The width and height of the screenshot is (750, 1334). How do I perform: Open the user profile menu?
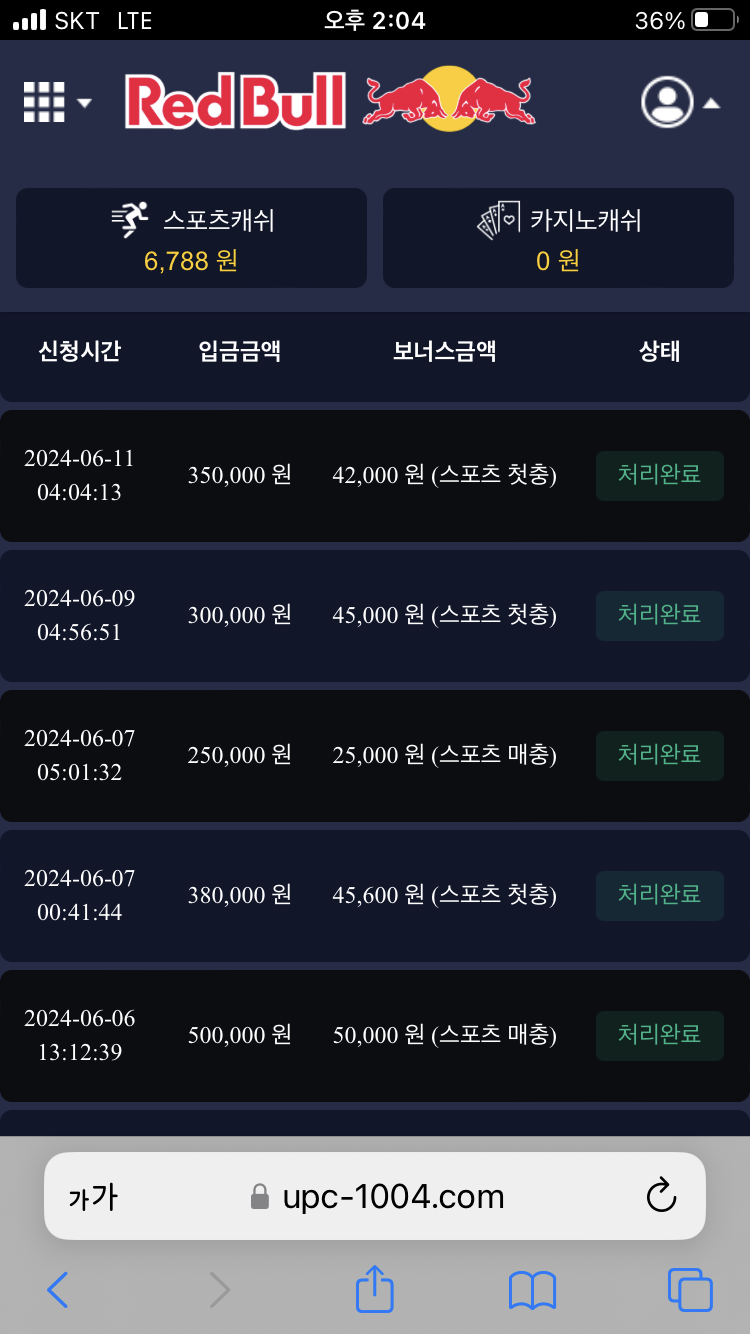point(680,102)
